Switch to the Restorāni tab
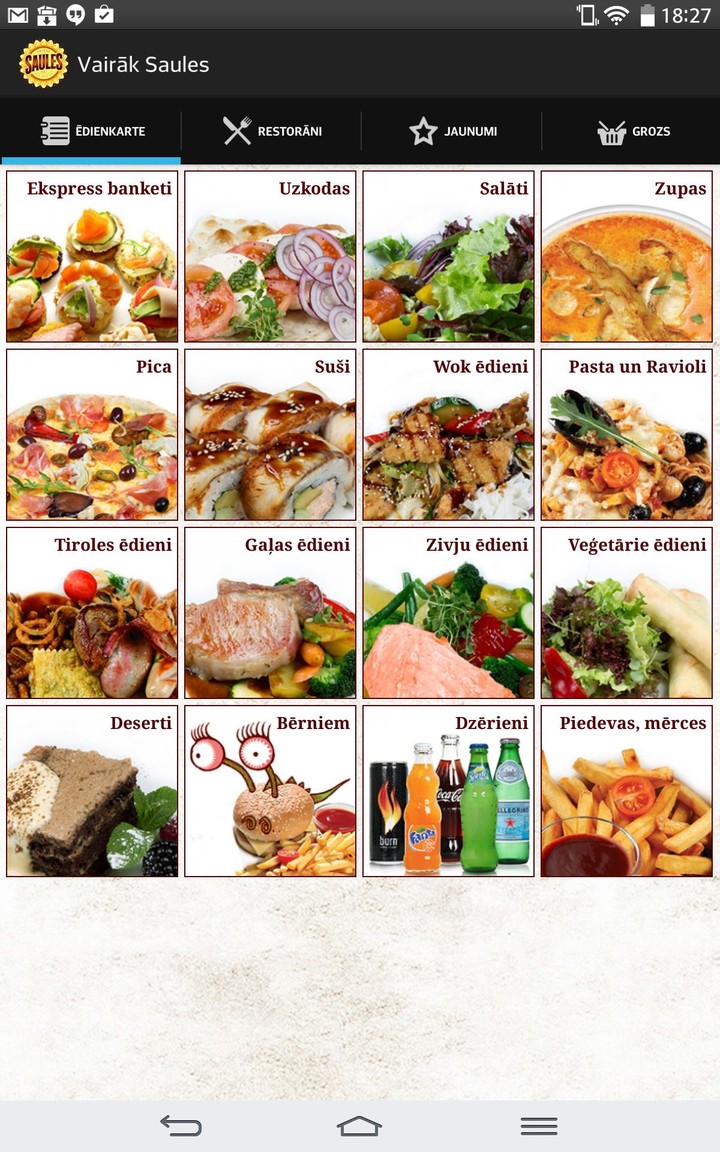The height and width of the screenshot is (1152, 720). point(271,131)
